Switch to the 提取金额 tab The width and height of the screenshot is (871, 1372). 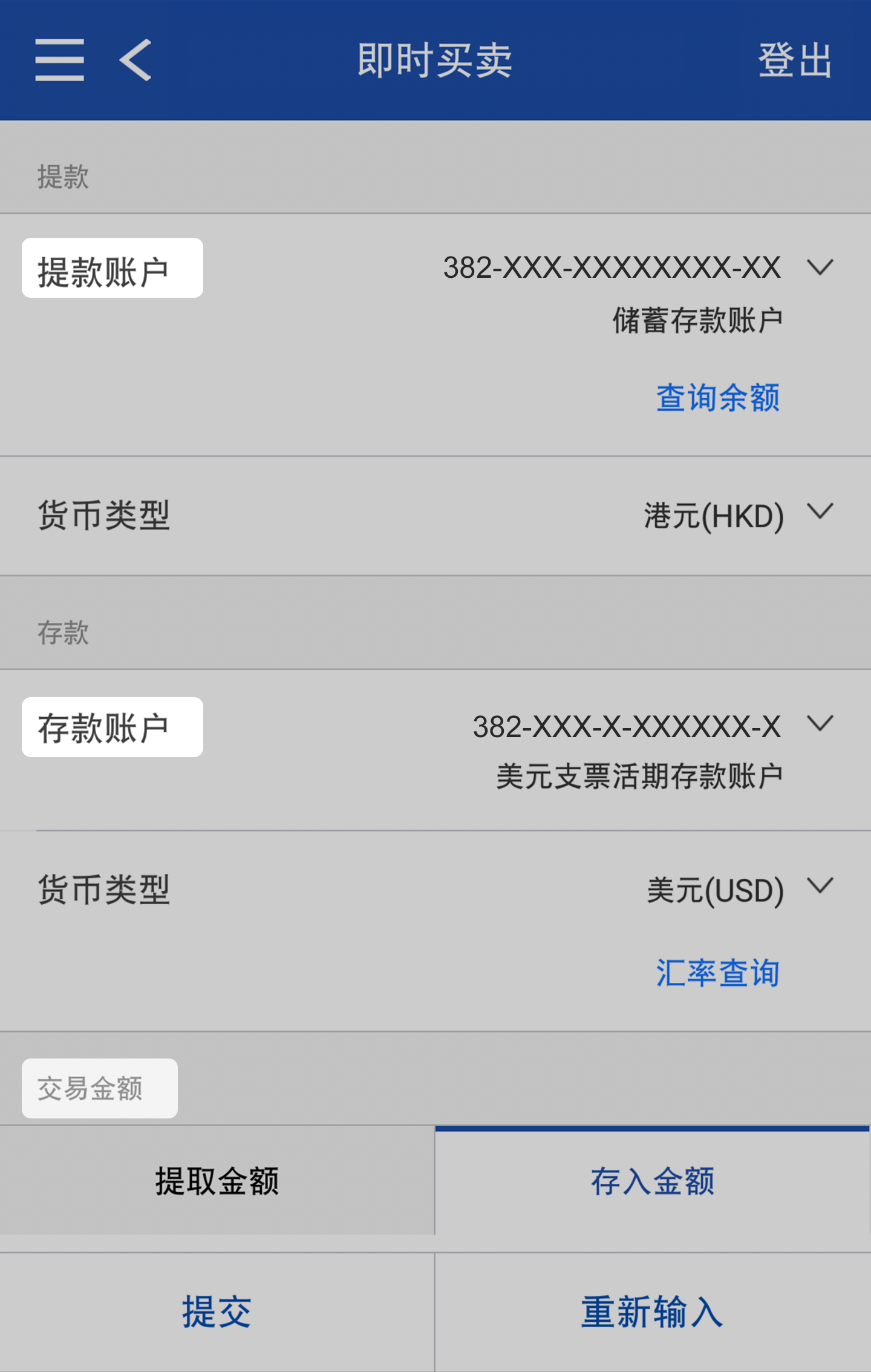click(x=217, y=1181)
